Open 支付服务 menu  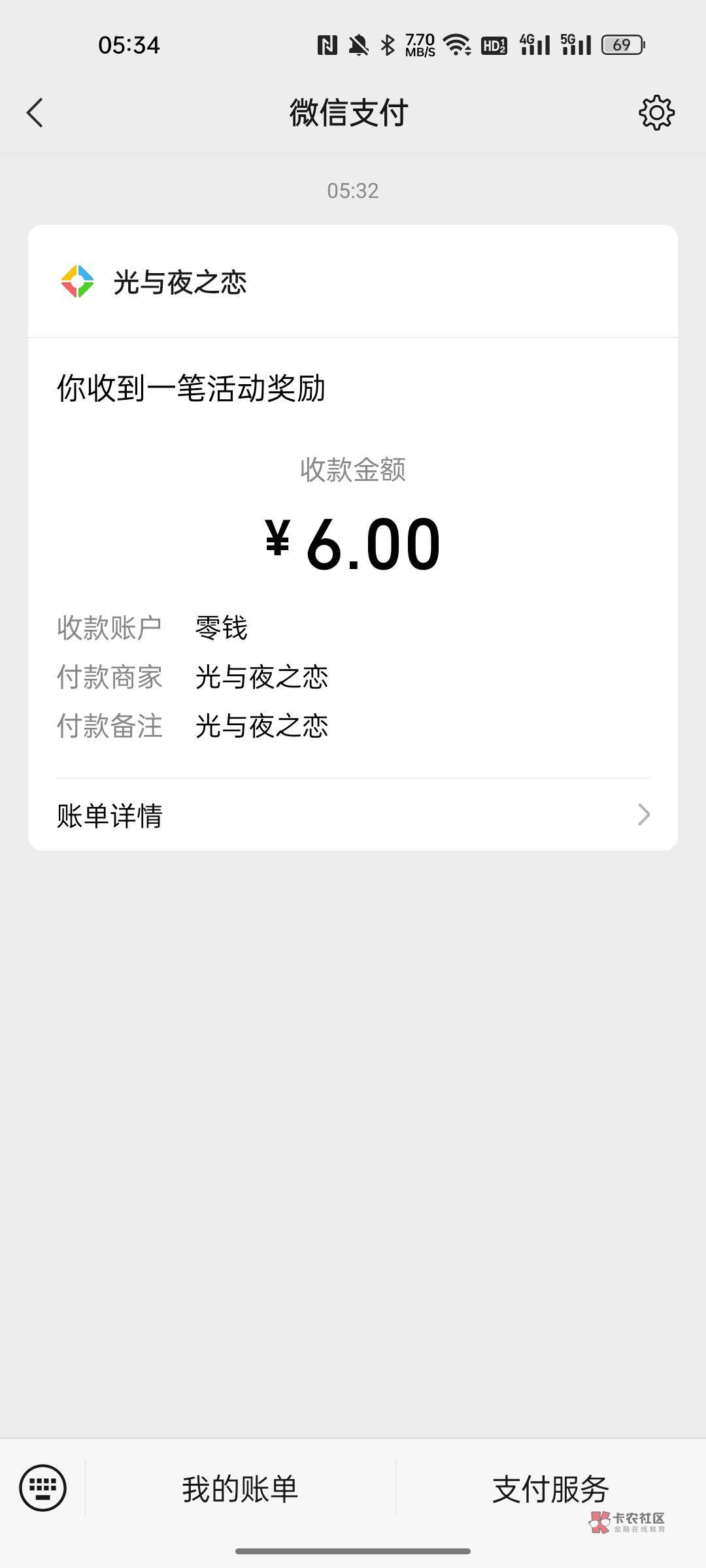pyautogui.click(x=550, y=1489)
